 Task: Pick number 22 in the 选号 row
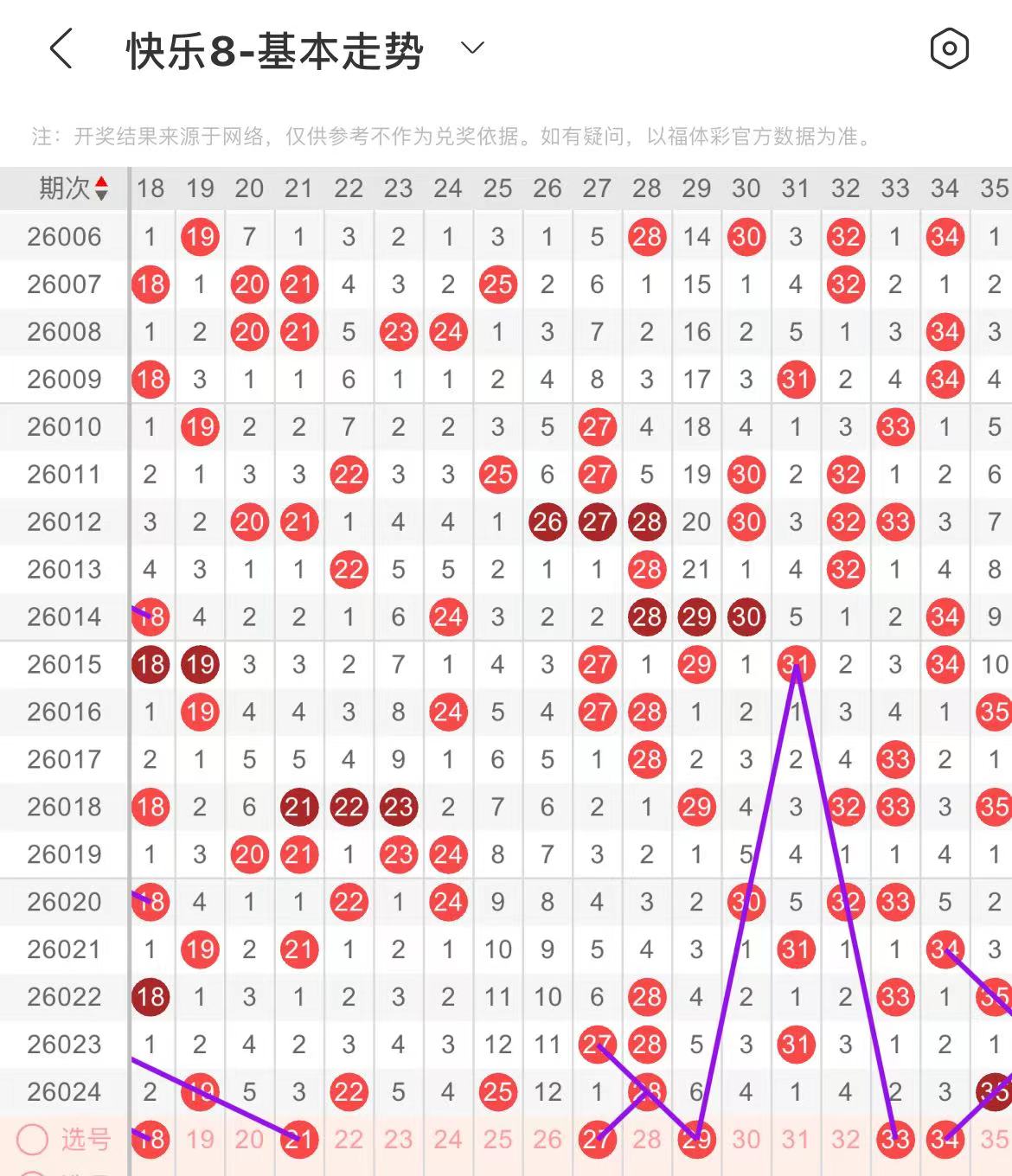click(x=349, y=1140)
